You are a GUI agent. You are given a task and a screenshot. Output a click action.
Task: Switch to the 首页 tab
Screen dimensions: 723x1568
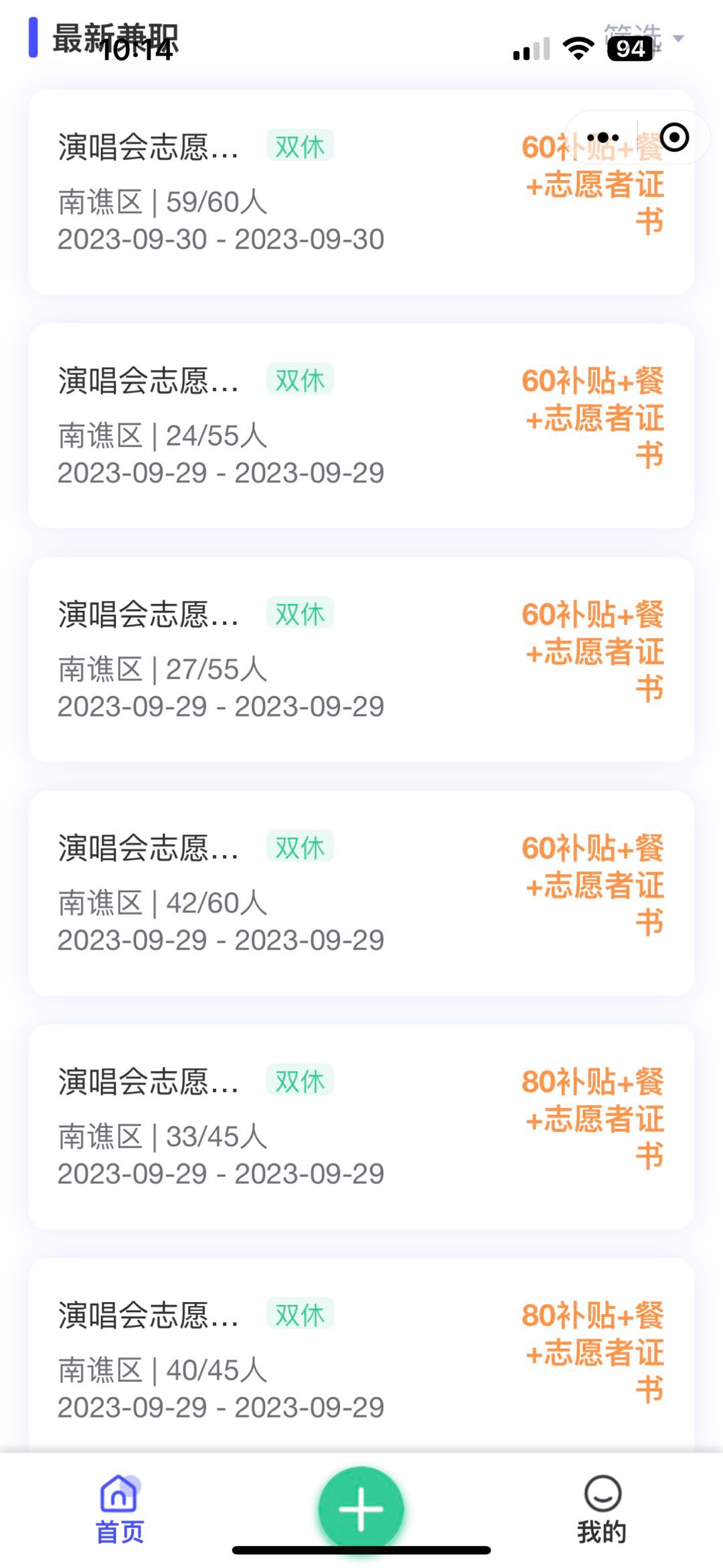coord(120,1510)
